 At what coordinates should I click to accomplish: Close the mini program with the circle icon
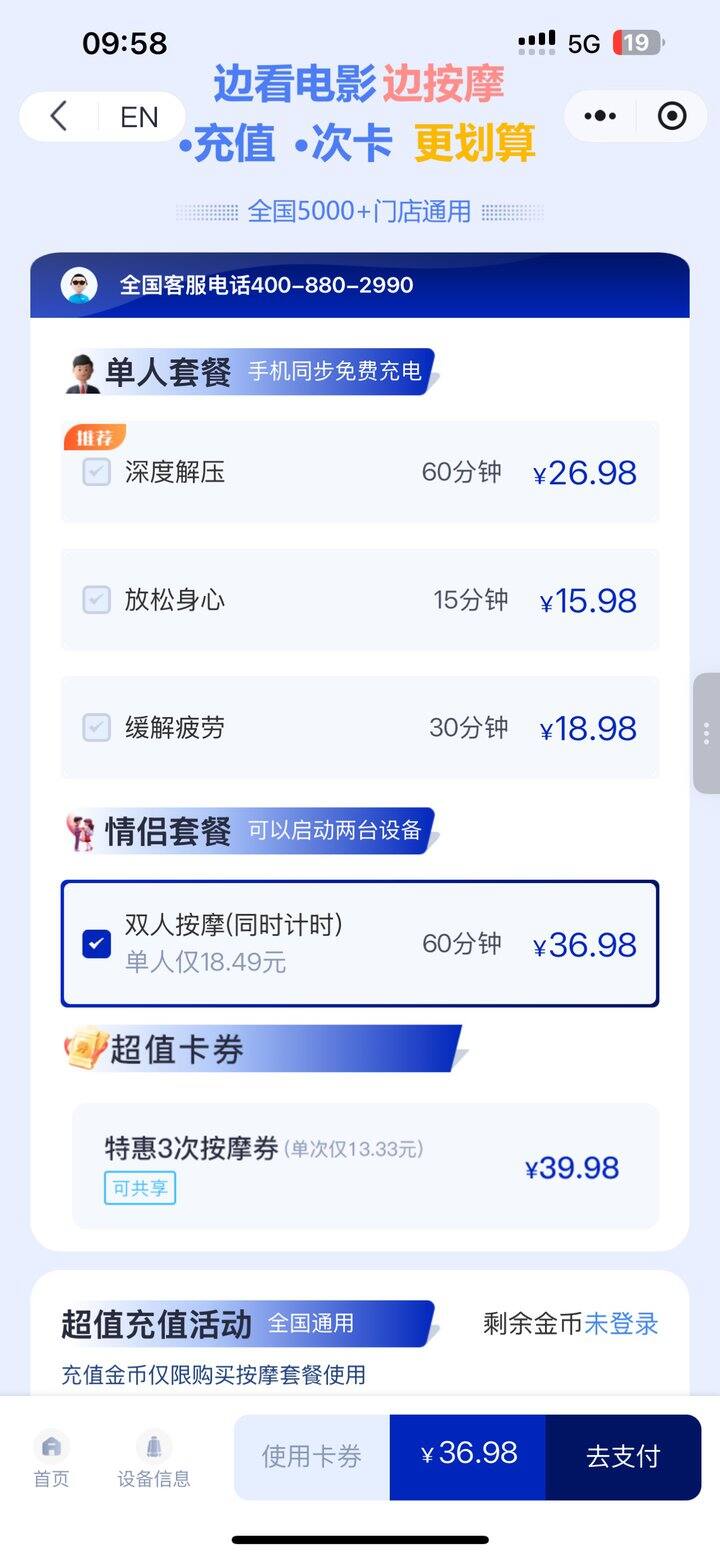pyautogui.click(x=672, y=117)
